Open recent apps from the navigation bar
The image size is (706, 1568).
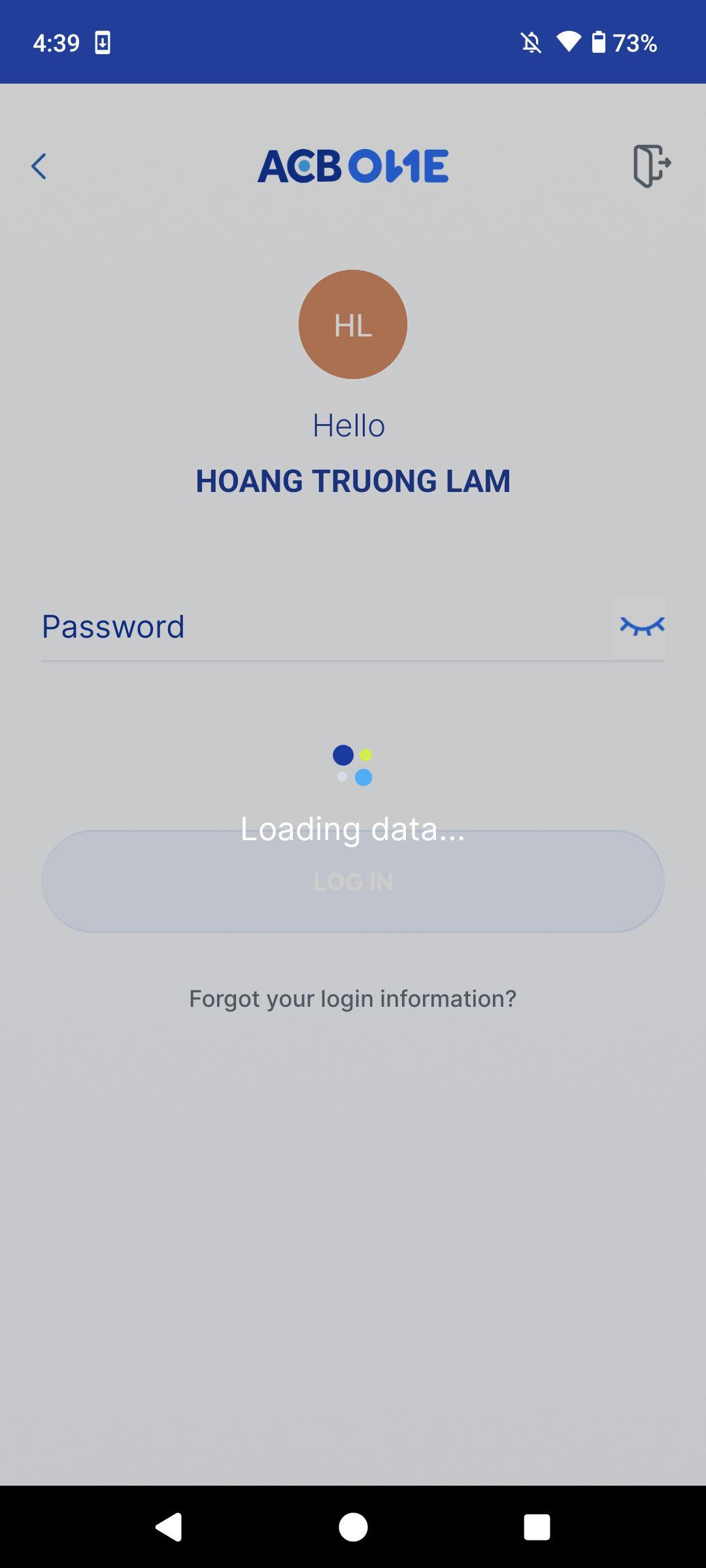[537, 1527]
